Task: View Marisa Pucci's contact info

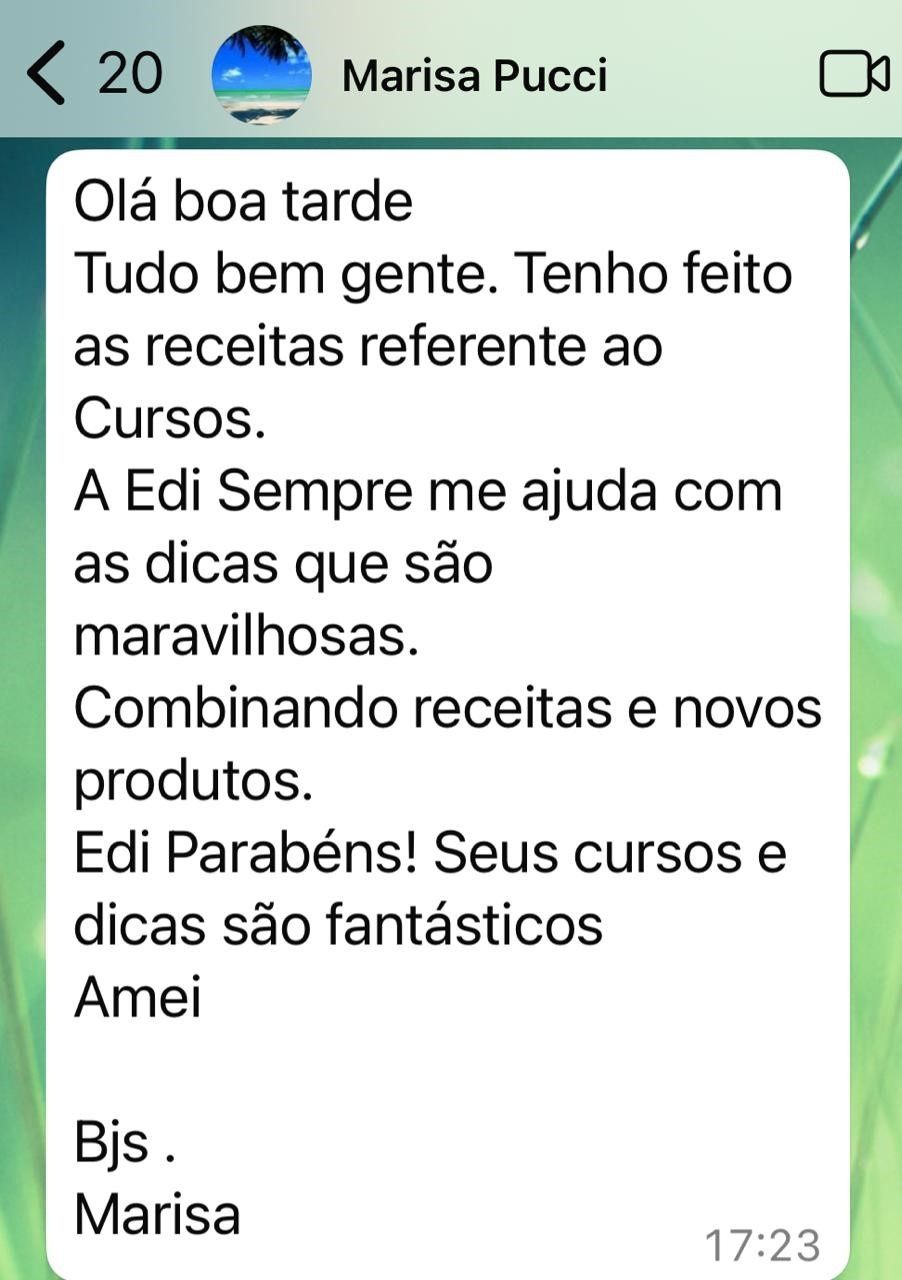Action: (474, 75)
